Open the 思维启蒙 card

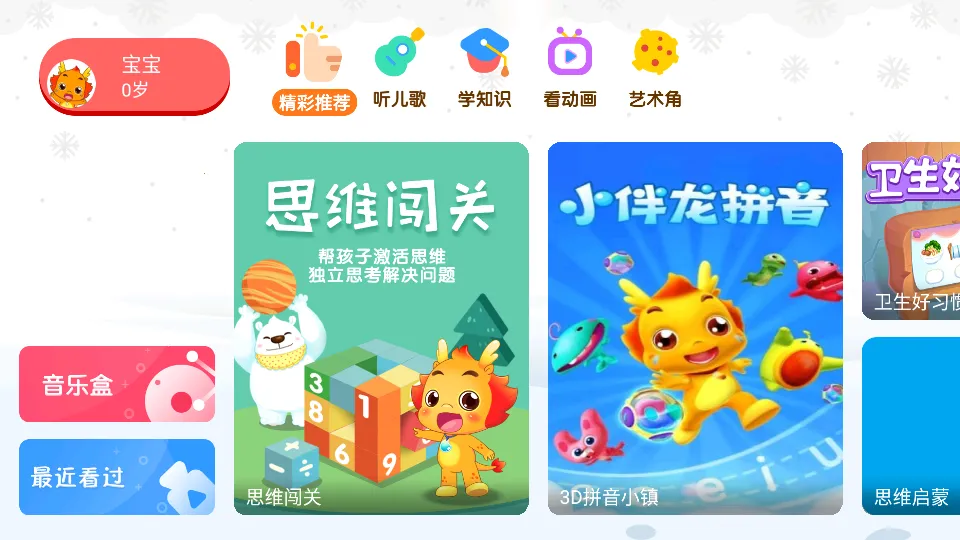pyautogui.click(x=911, y=426)
